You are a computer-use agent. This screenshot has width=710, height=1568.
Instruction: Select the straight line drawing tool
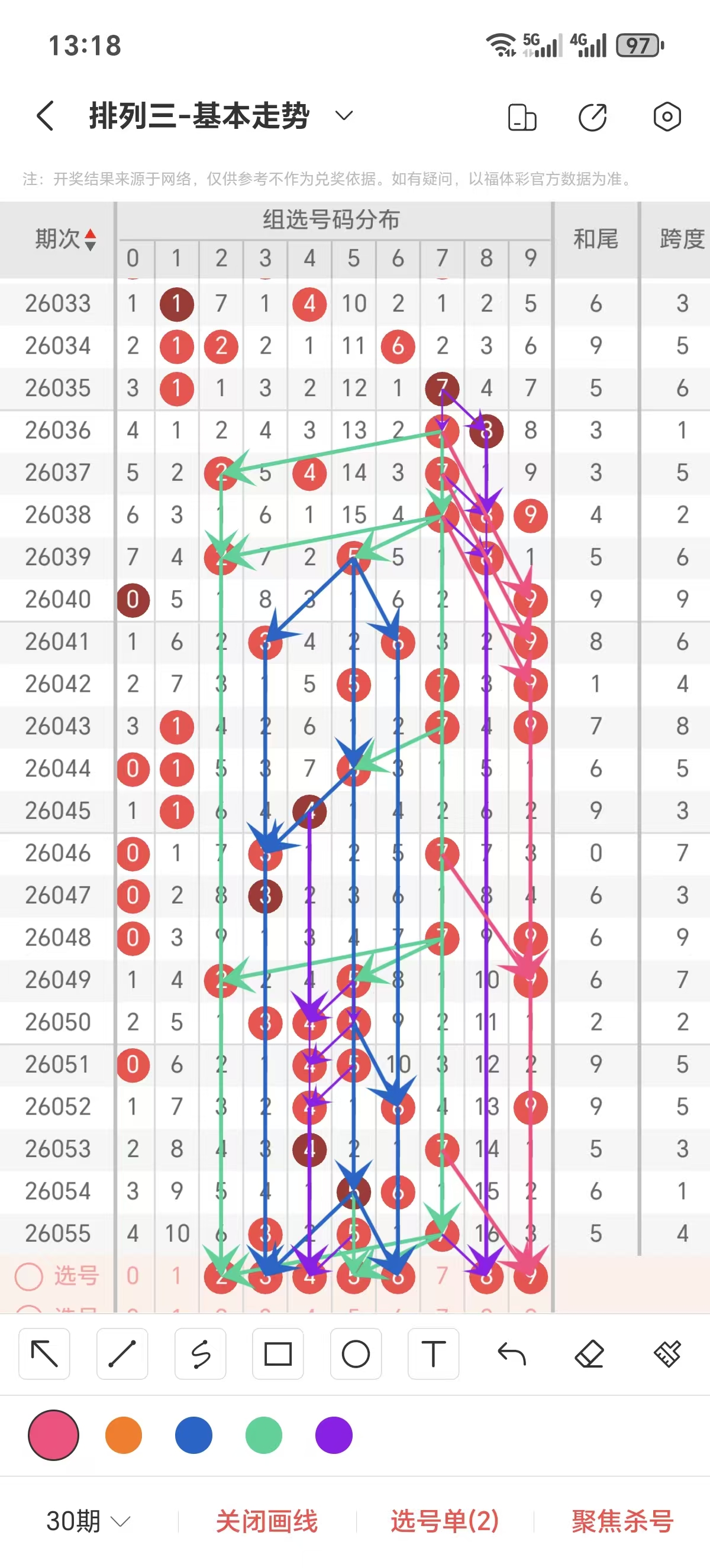point(122,1355)
